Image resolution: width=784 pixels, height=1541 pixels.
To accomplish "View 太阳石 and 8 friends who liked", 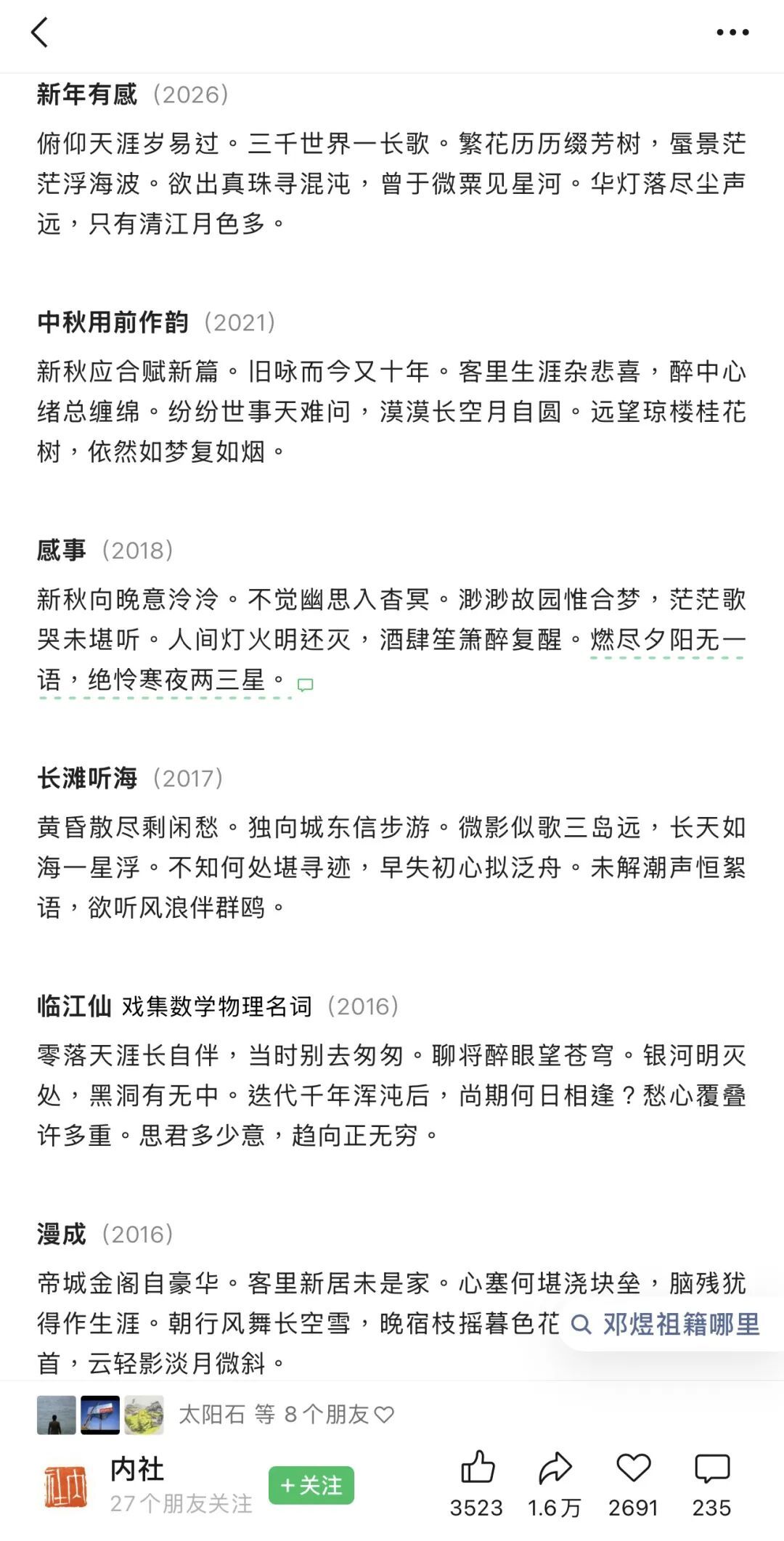I will pyautogui.click(x=216, y=1414).
